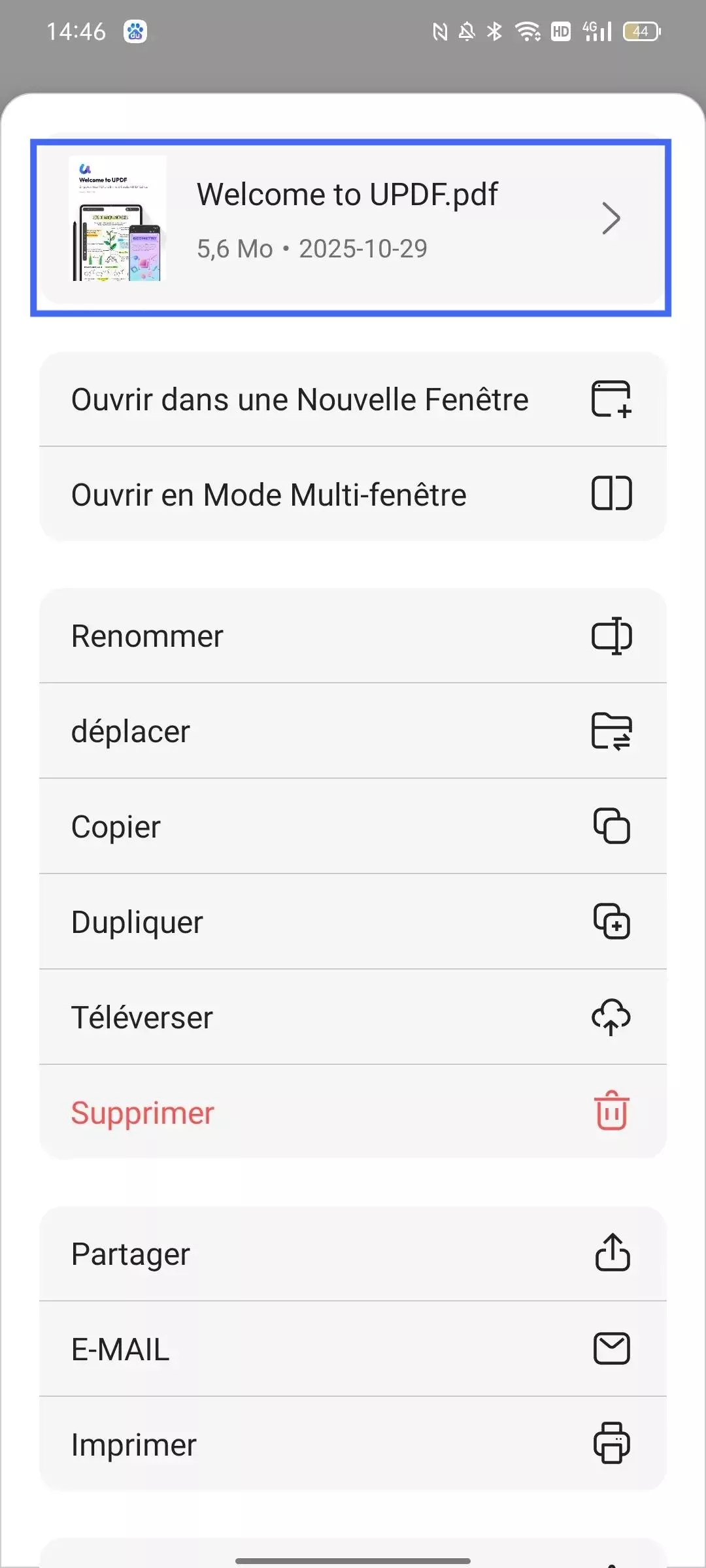Click the Partager share icon
706x1568 pixels.
(x=613, y=1253)
